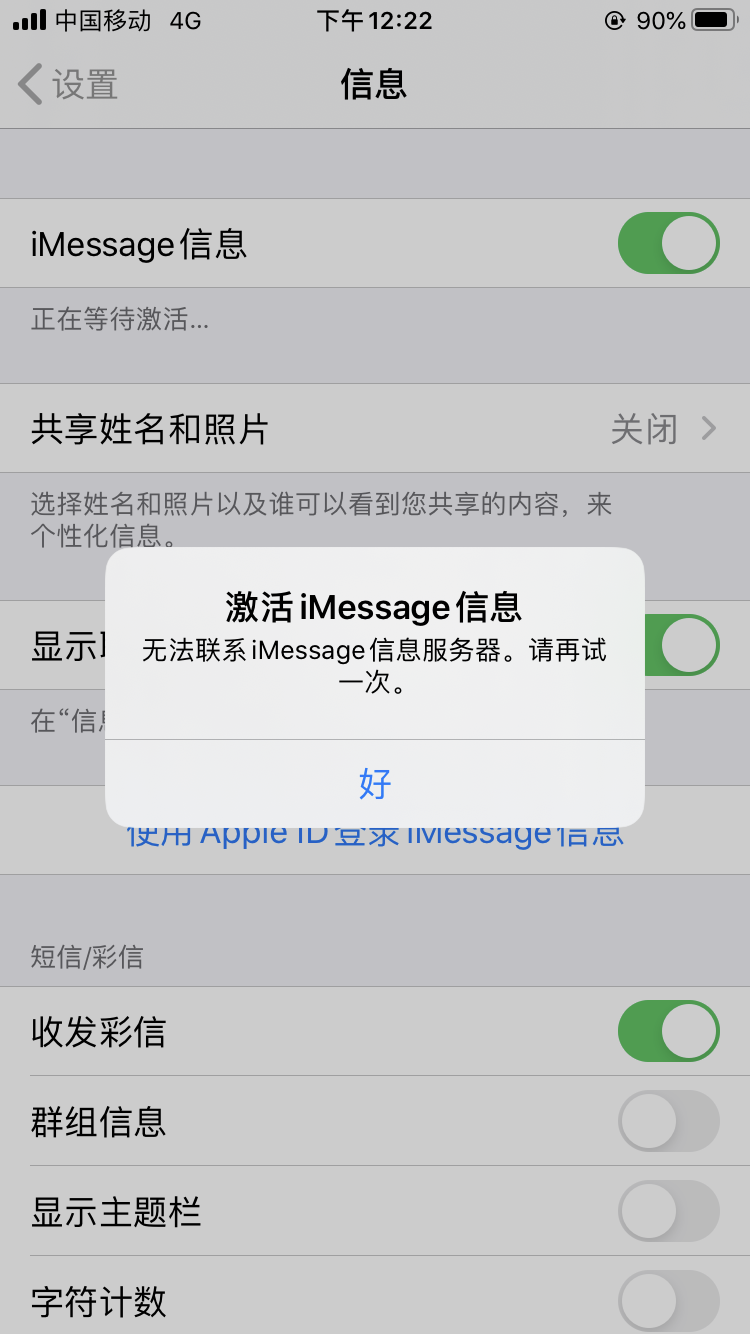Enable the 群组信息 switch

click(x=668, y=1121)
